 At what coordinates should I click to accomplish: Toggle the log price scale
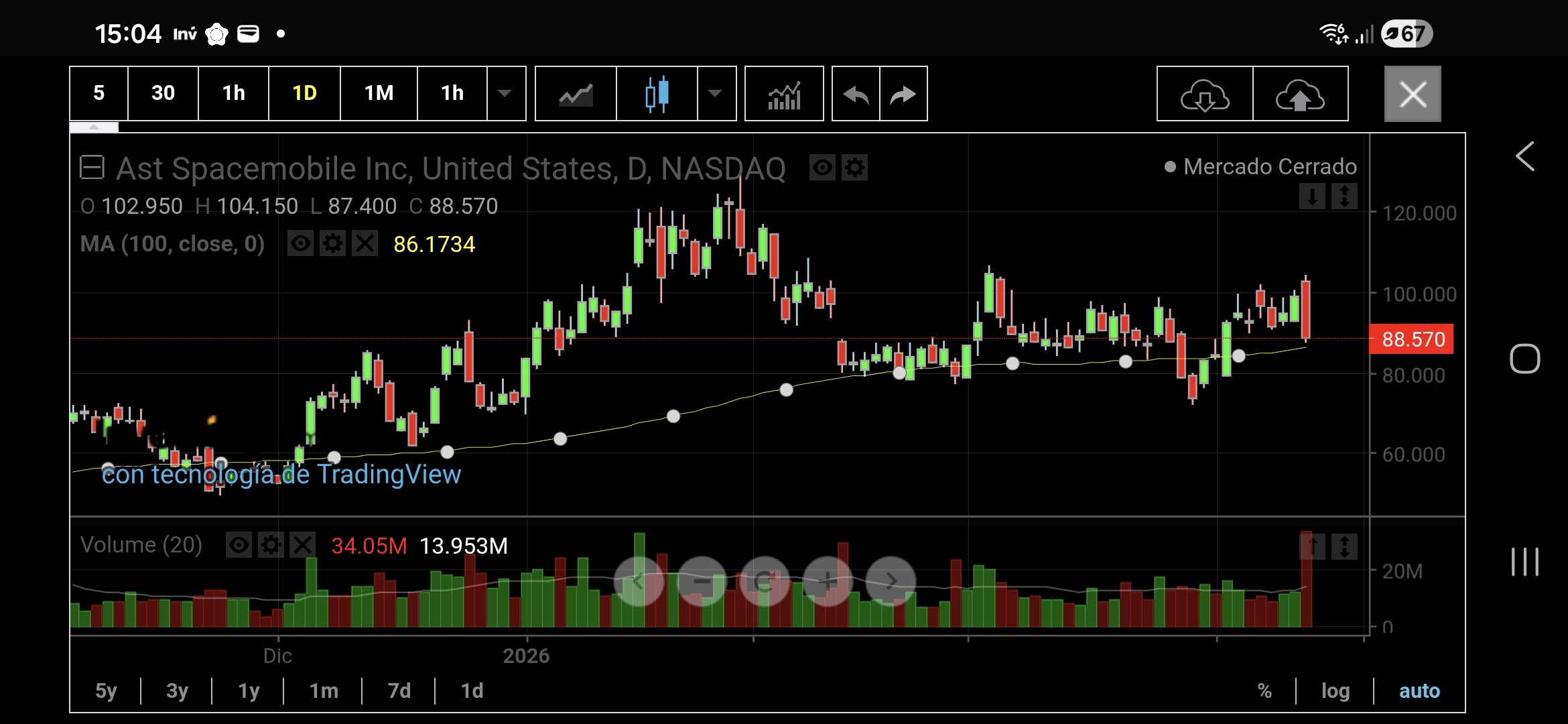coord(1335,690)
